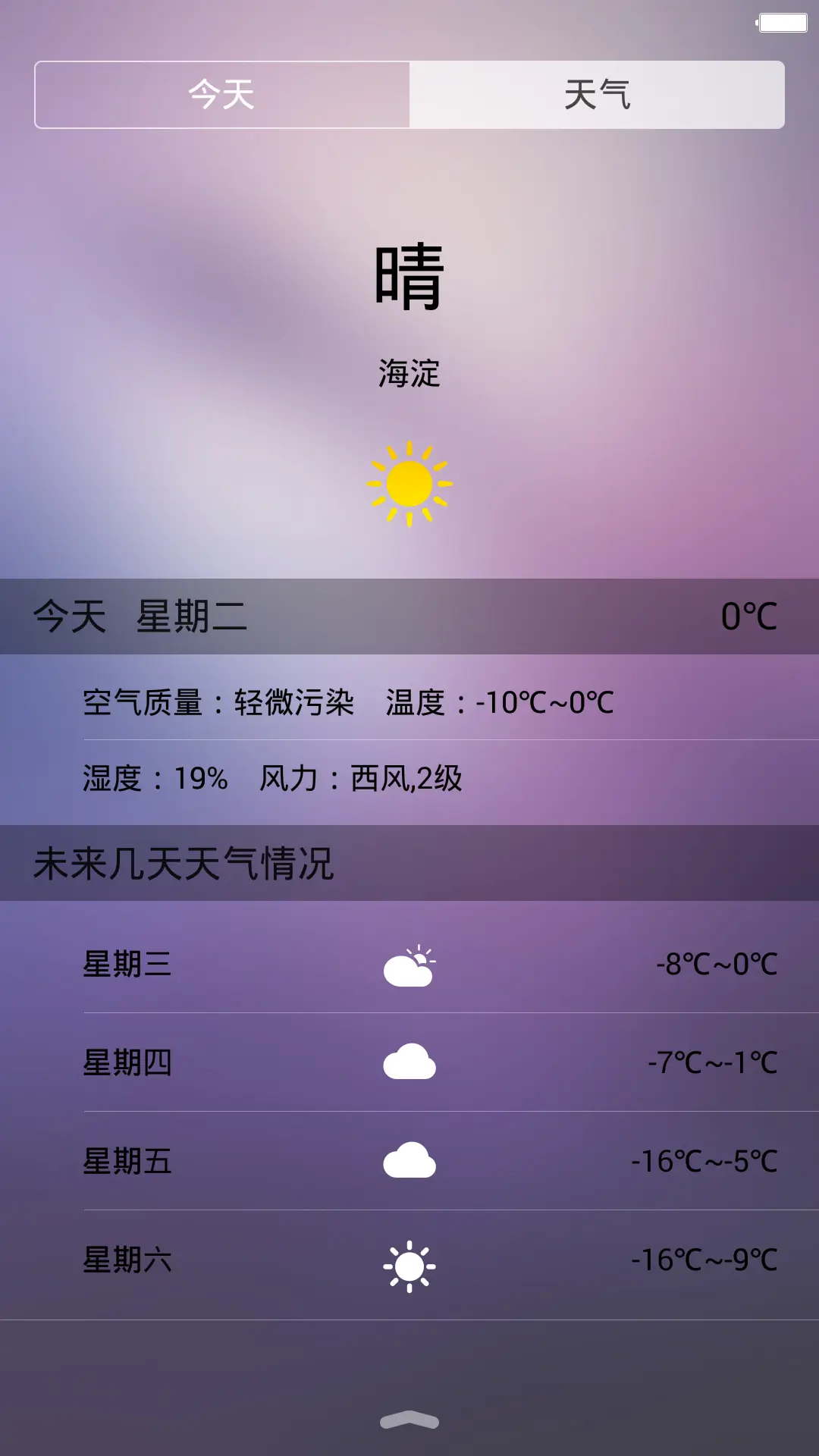This screenshot has width=819, height=1456.
Task: Open the 天气 tab
Action: (x=596, y=94)
